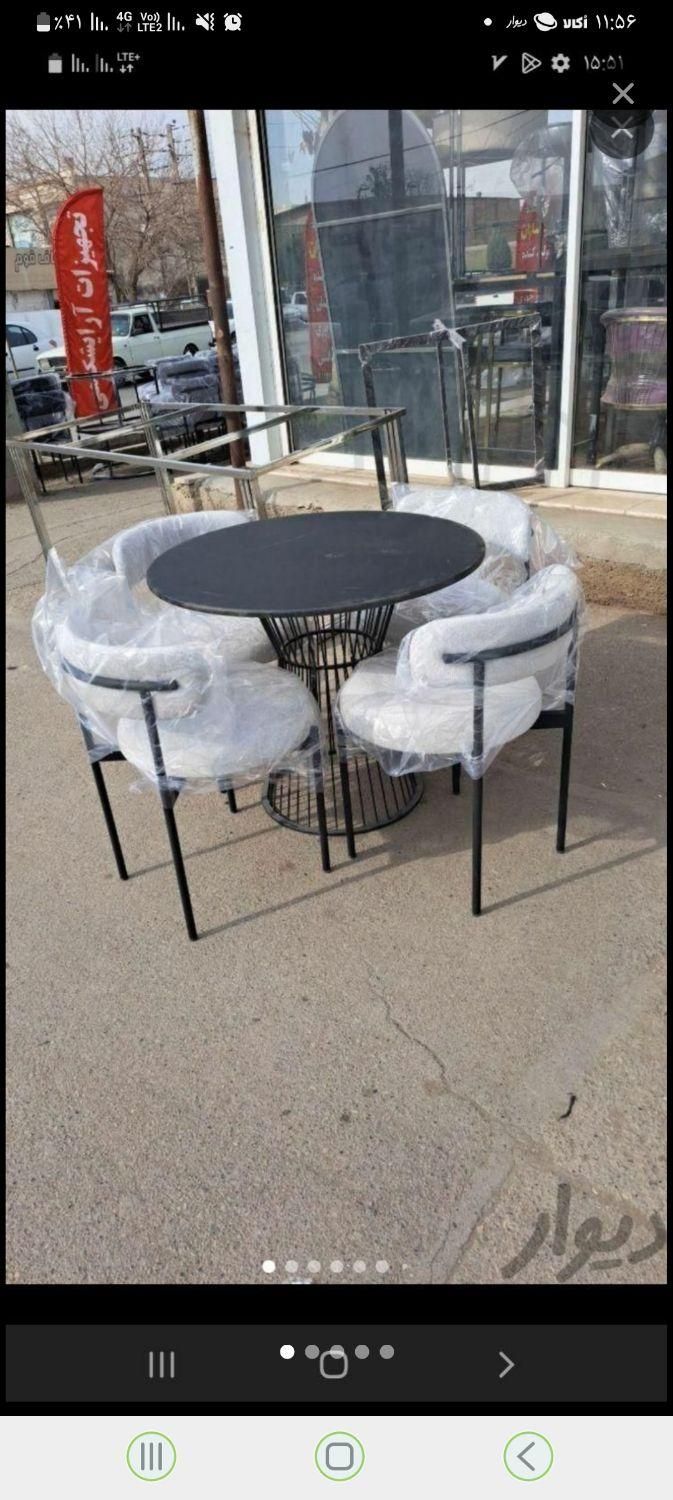The width and height of the screenshot is (673, 1500).
Task: Close the full-screen photo viewer
Action: click(623, 94)
